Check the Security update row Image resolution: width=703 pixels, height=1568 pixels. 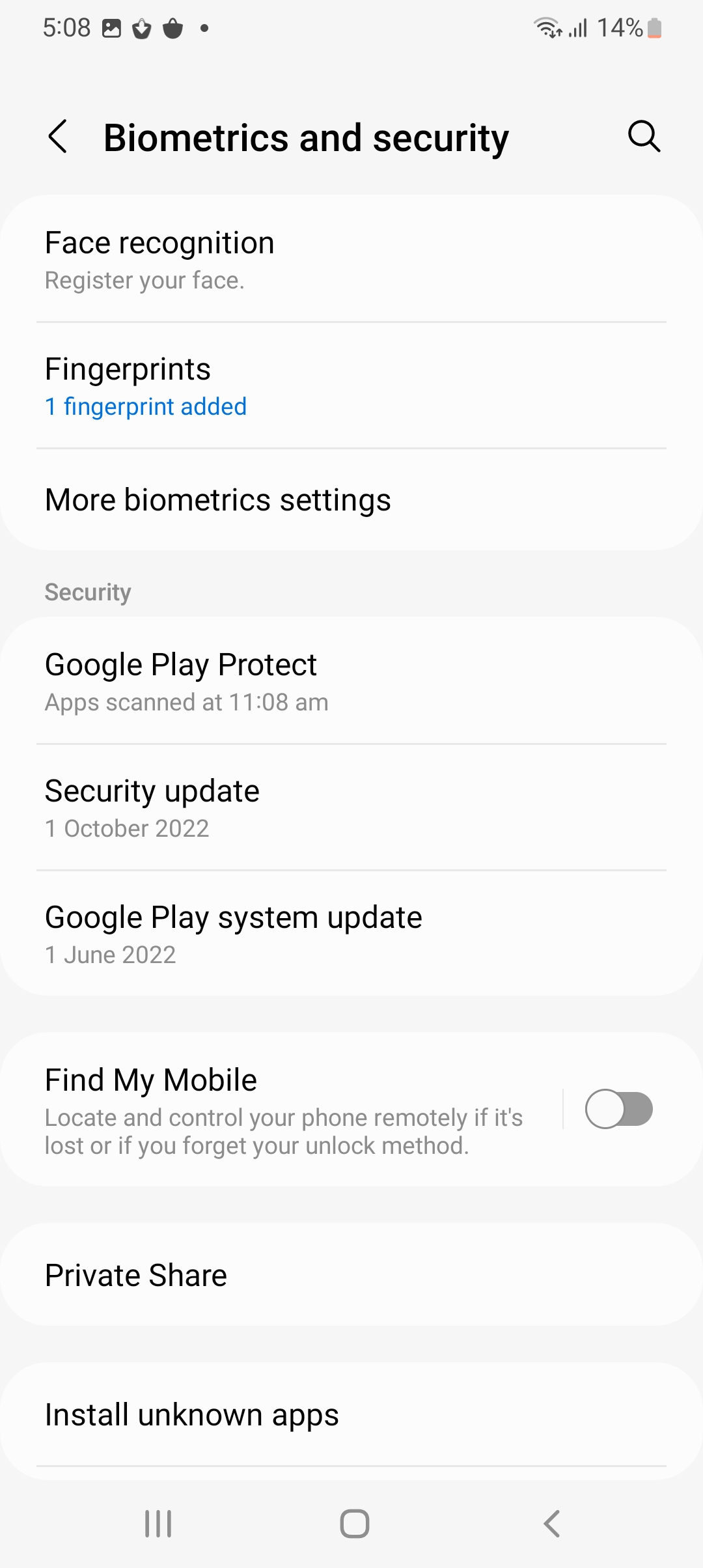(351, 807)
